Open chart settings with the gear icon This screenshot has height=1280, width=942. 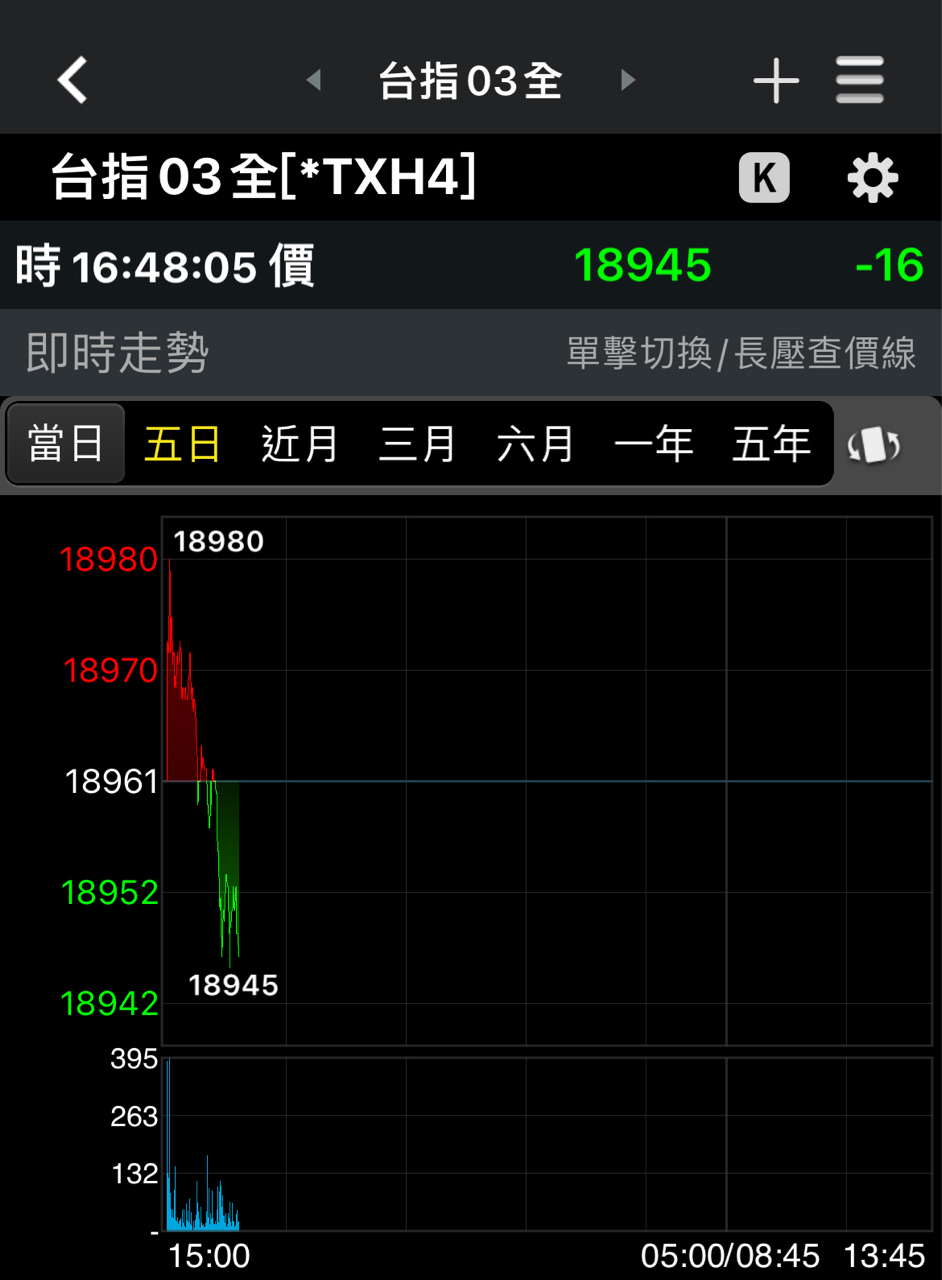pos(871,177)
